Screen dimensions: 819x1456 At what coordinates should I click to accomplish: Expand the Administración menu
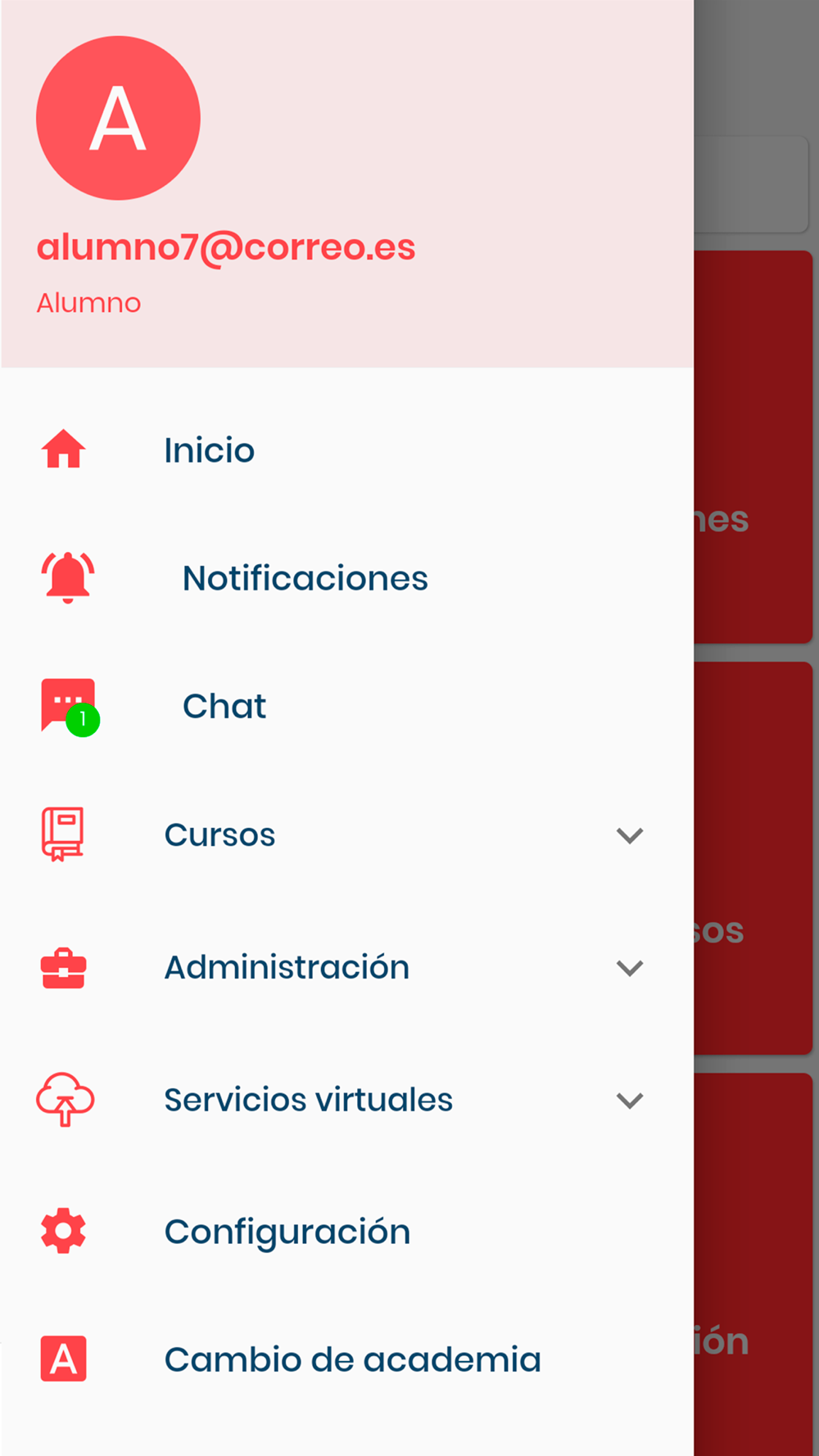point(629,968)
